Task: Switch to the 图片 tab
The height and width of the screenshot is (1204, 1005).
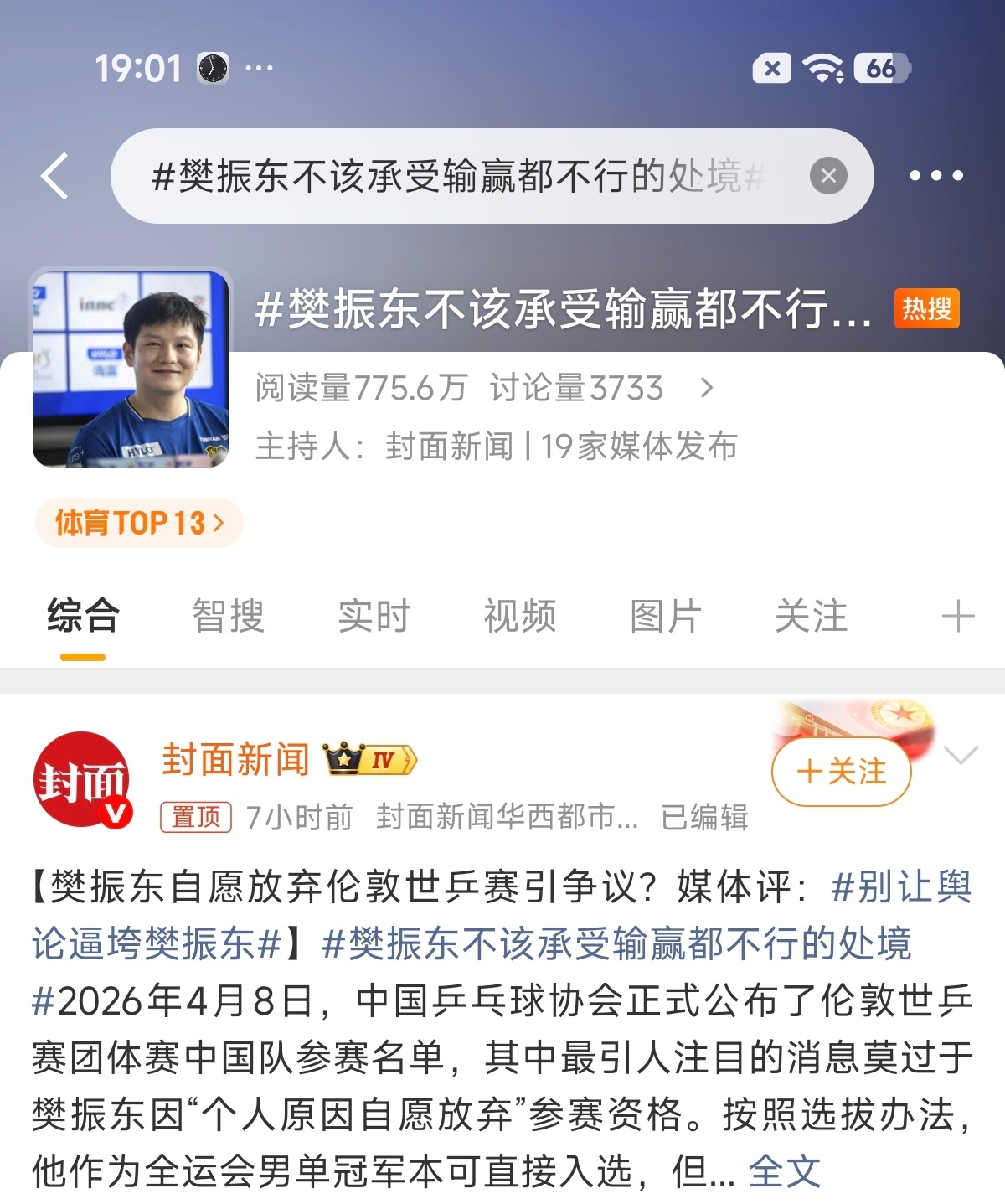Action: tap(667, 616)
